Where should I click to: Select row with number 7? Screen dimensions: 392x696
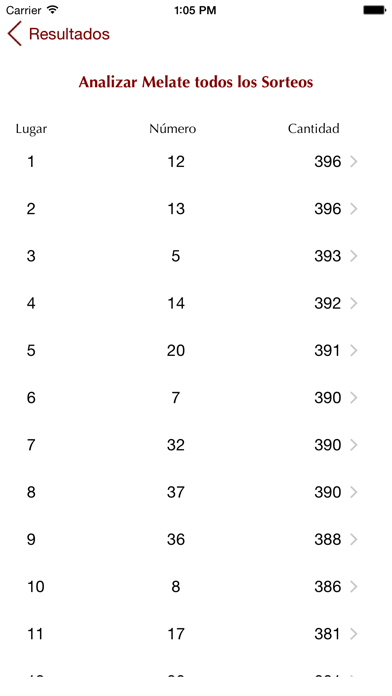pyautogui.click(x=196, y=398)
